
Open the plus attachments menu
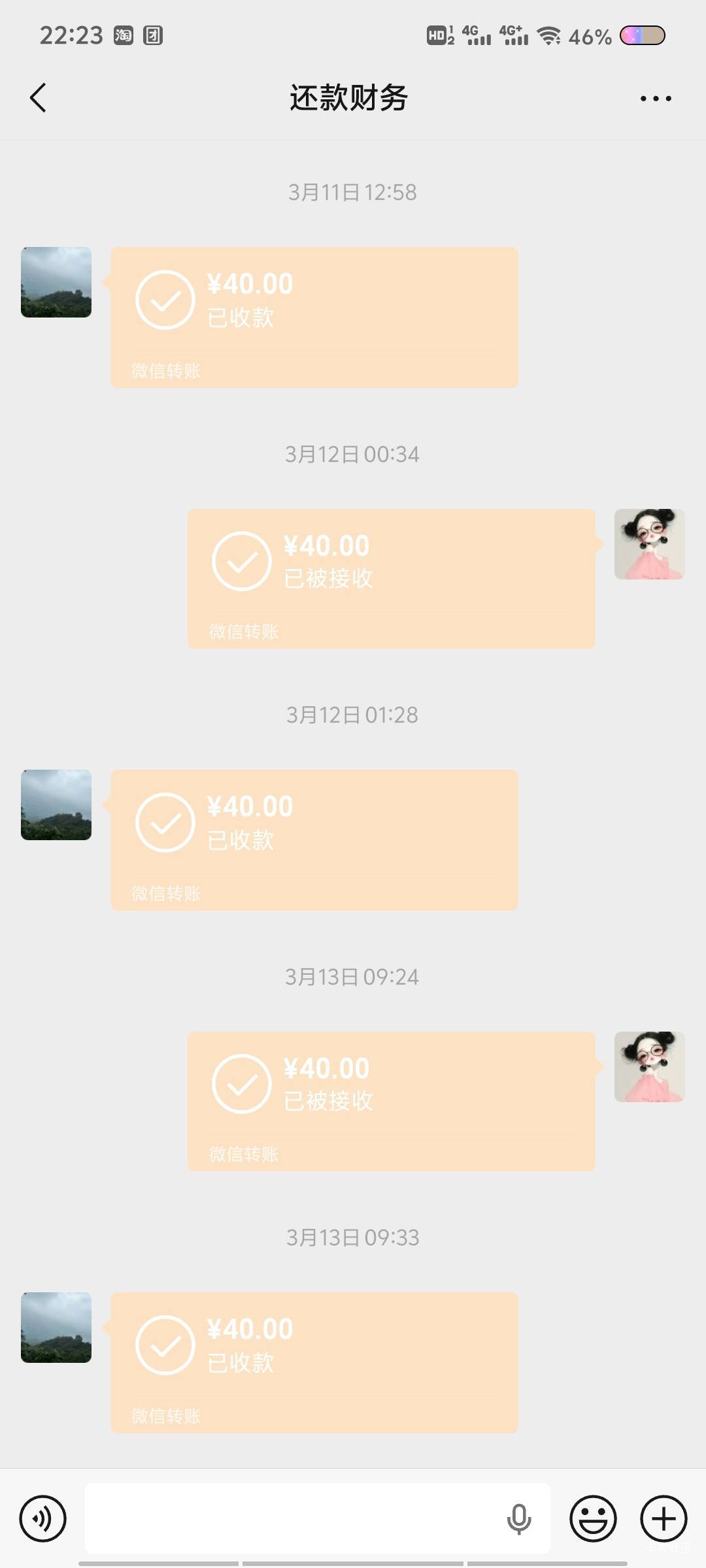pos(664,1518)
